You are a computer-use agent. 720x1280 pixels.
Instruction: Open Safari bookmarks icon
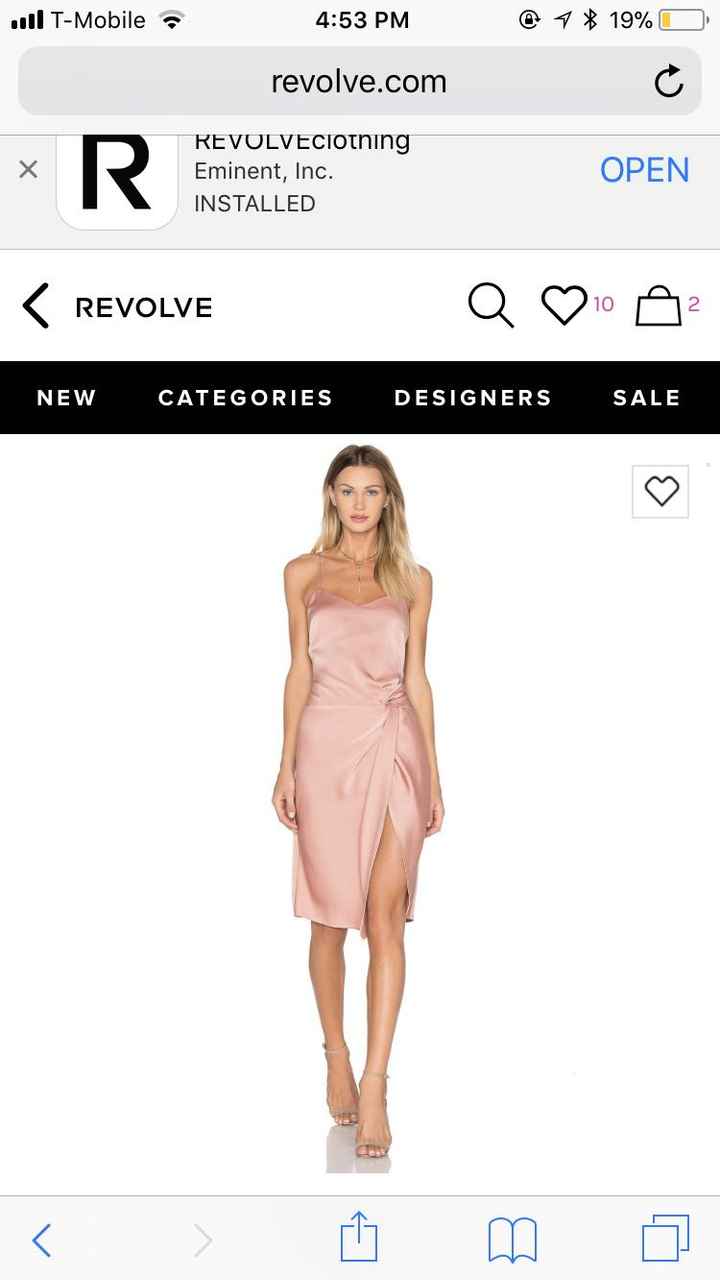coord(512,1238)
